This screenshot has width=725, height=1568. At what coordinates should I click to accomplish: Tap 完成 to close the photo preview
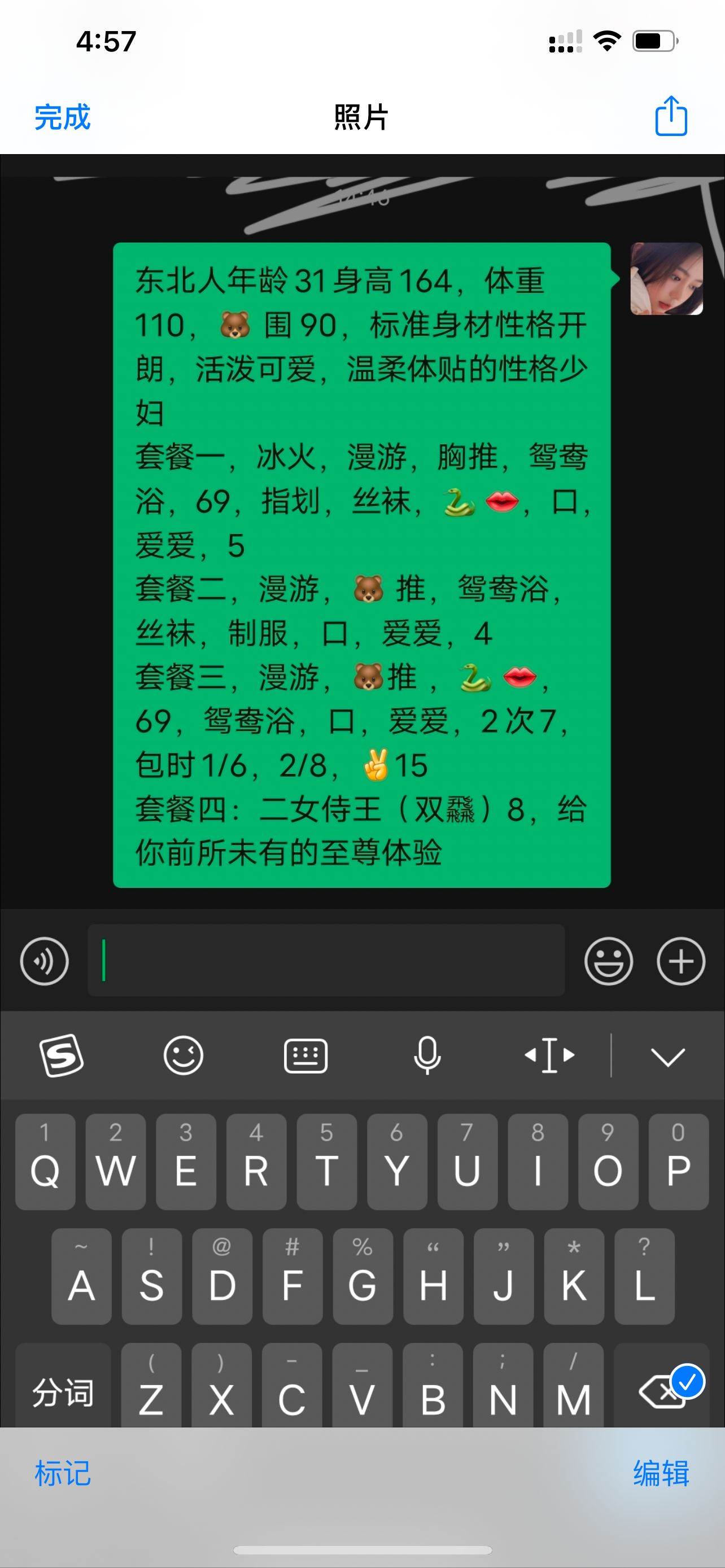click(62, 117)
